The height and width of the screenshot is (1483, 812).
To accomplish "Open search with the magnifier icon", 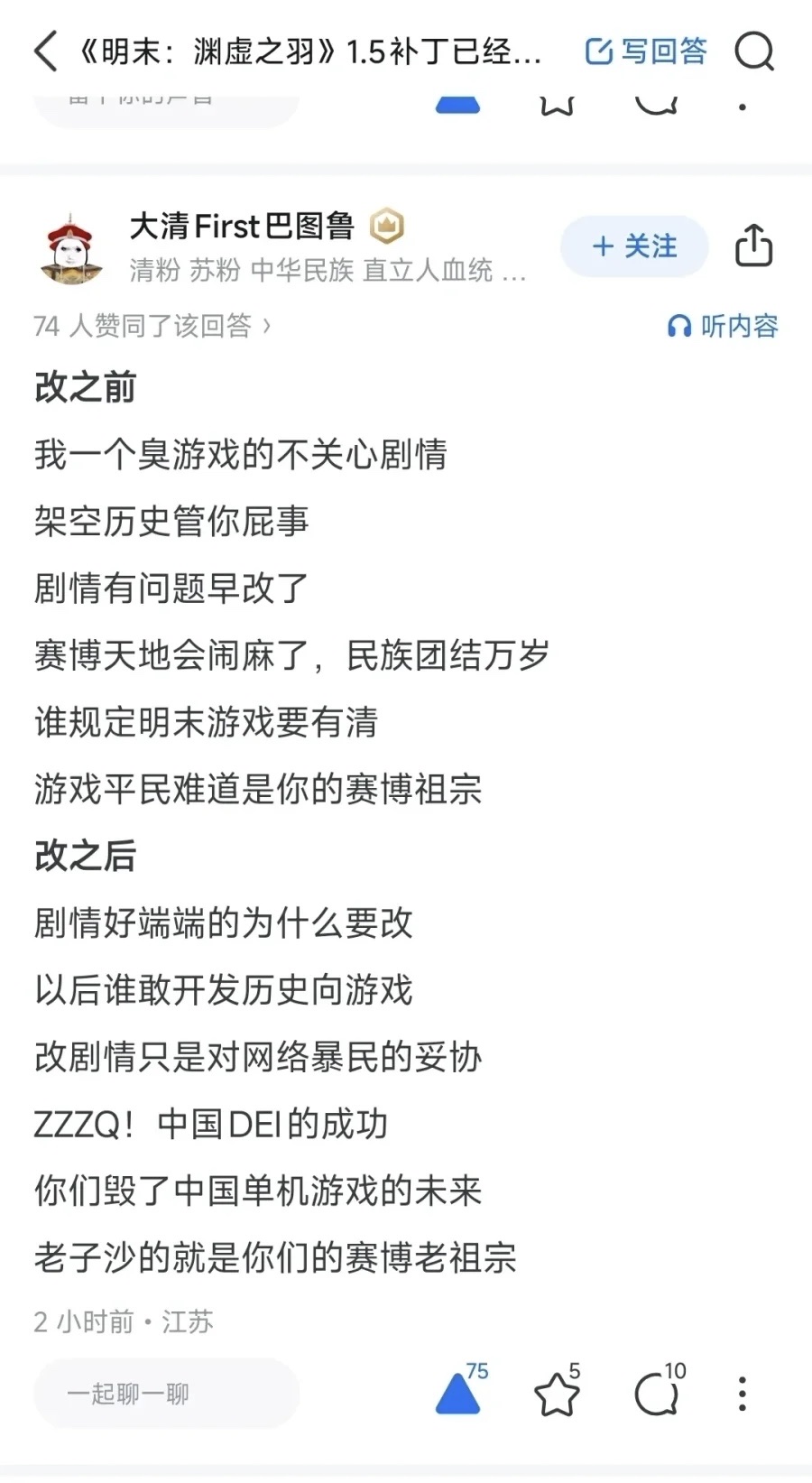I will tap(753, 51).
